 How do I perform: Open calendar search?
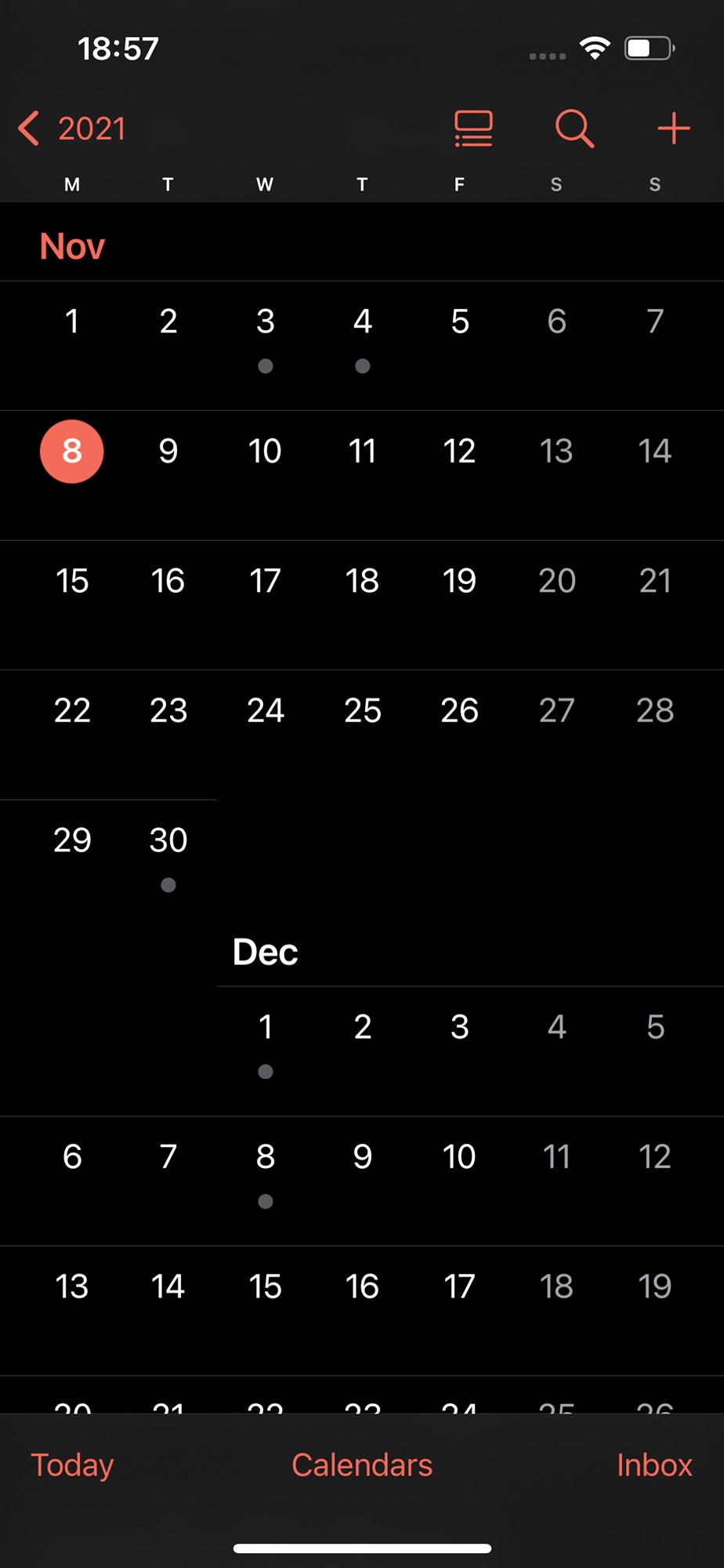pos(574,129)
